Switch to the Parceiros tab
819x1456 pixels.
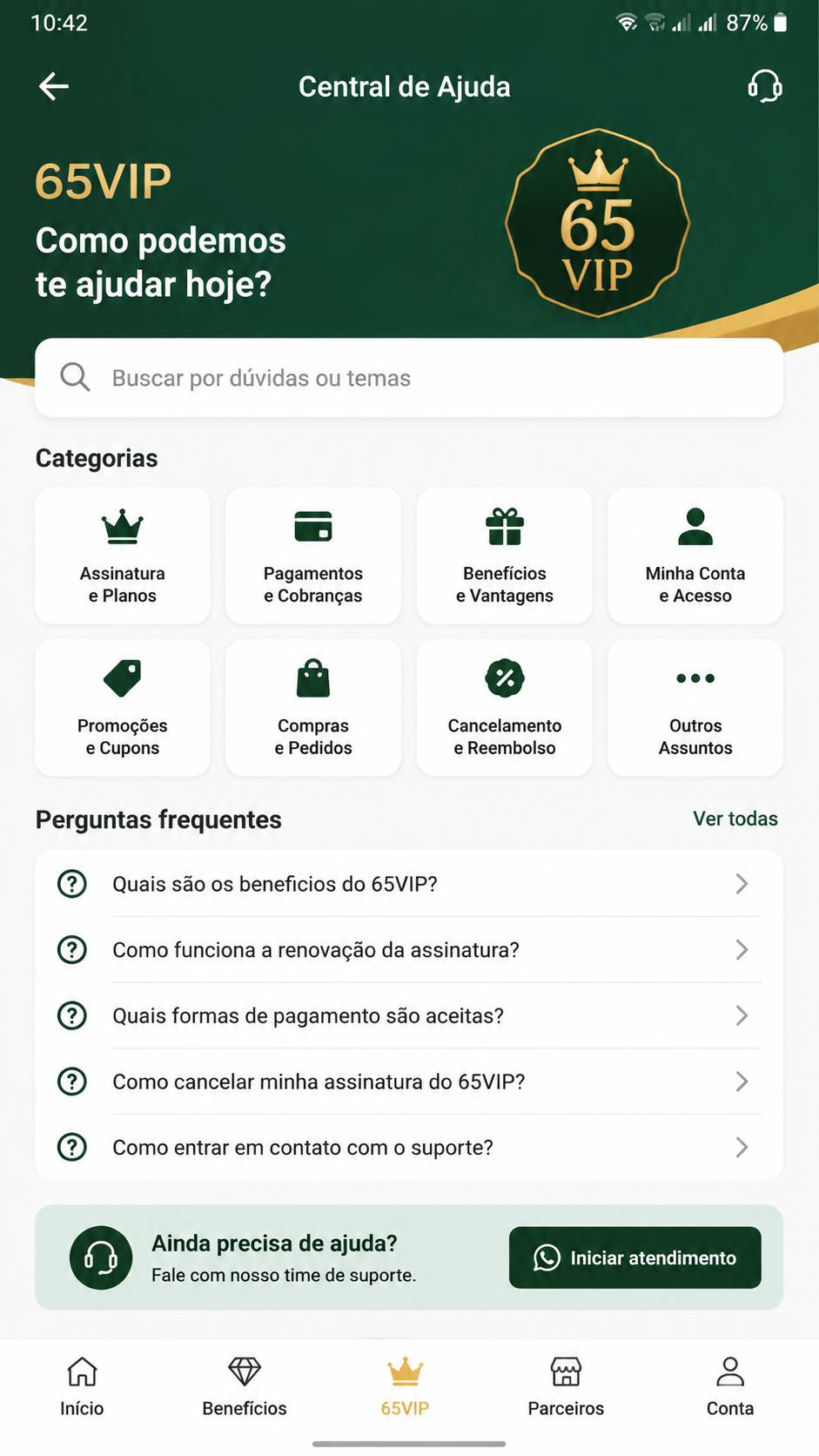click(566, 1386)
